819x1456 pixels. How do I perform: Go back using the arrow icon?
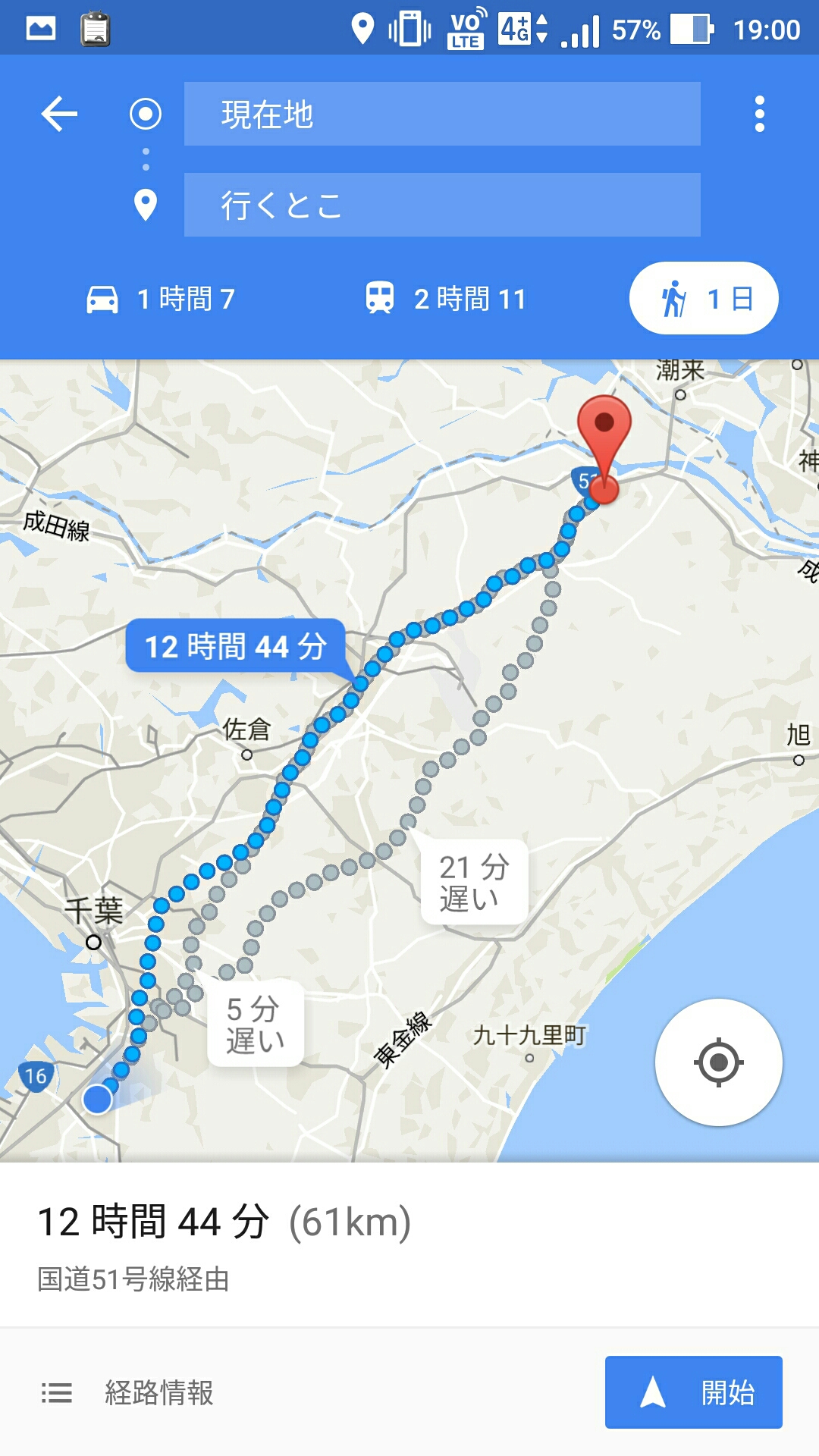59,115
